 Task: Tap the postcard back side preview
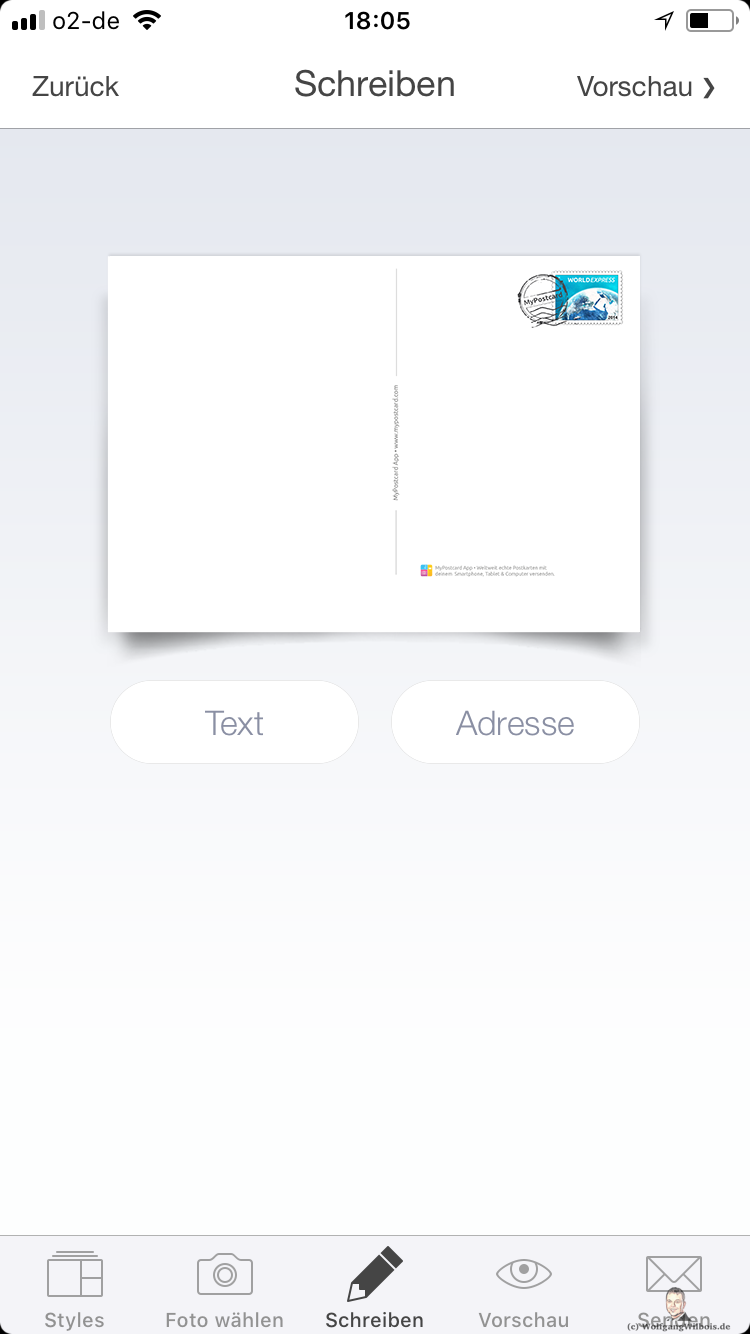[x=374, y=444]
